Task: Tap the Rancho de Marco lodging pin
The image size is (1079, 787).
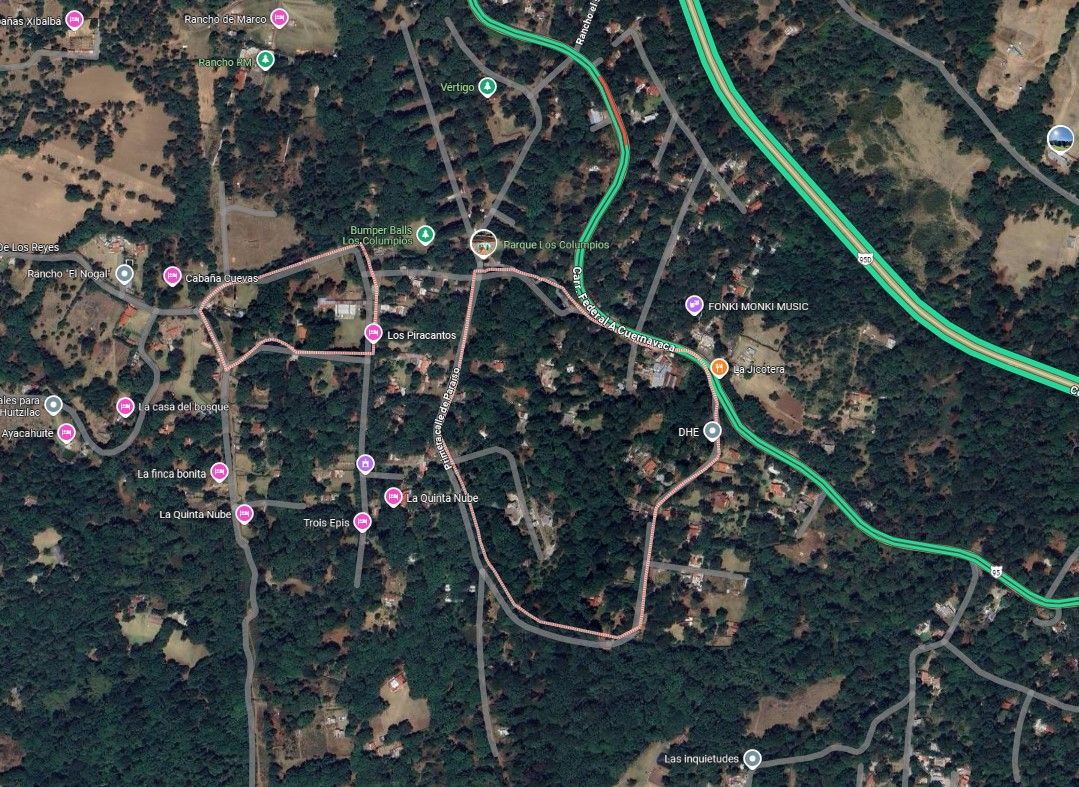Action: tap(280, 17)
